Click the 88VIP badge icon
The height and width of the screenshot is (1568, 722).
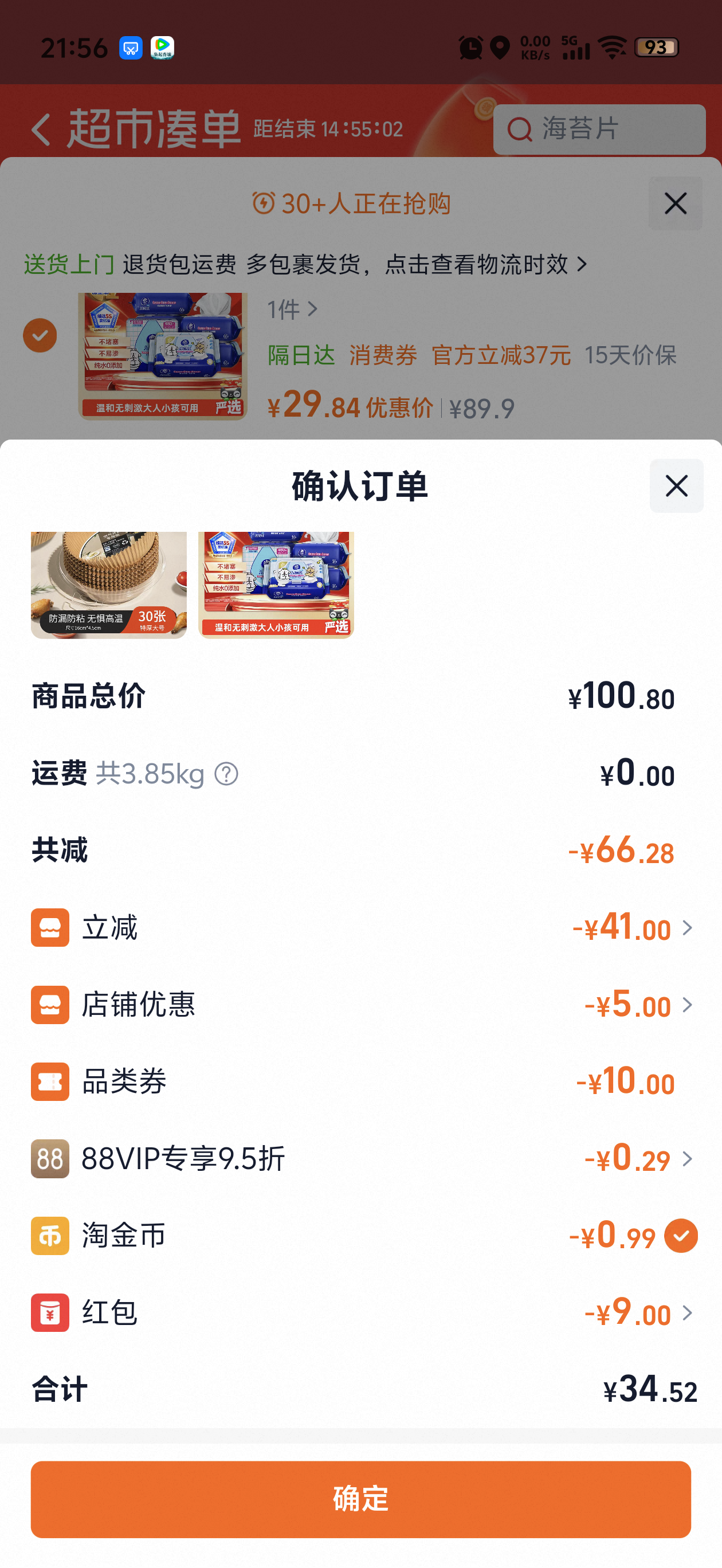coord(49,1159)
